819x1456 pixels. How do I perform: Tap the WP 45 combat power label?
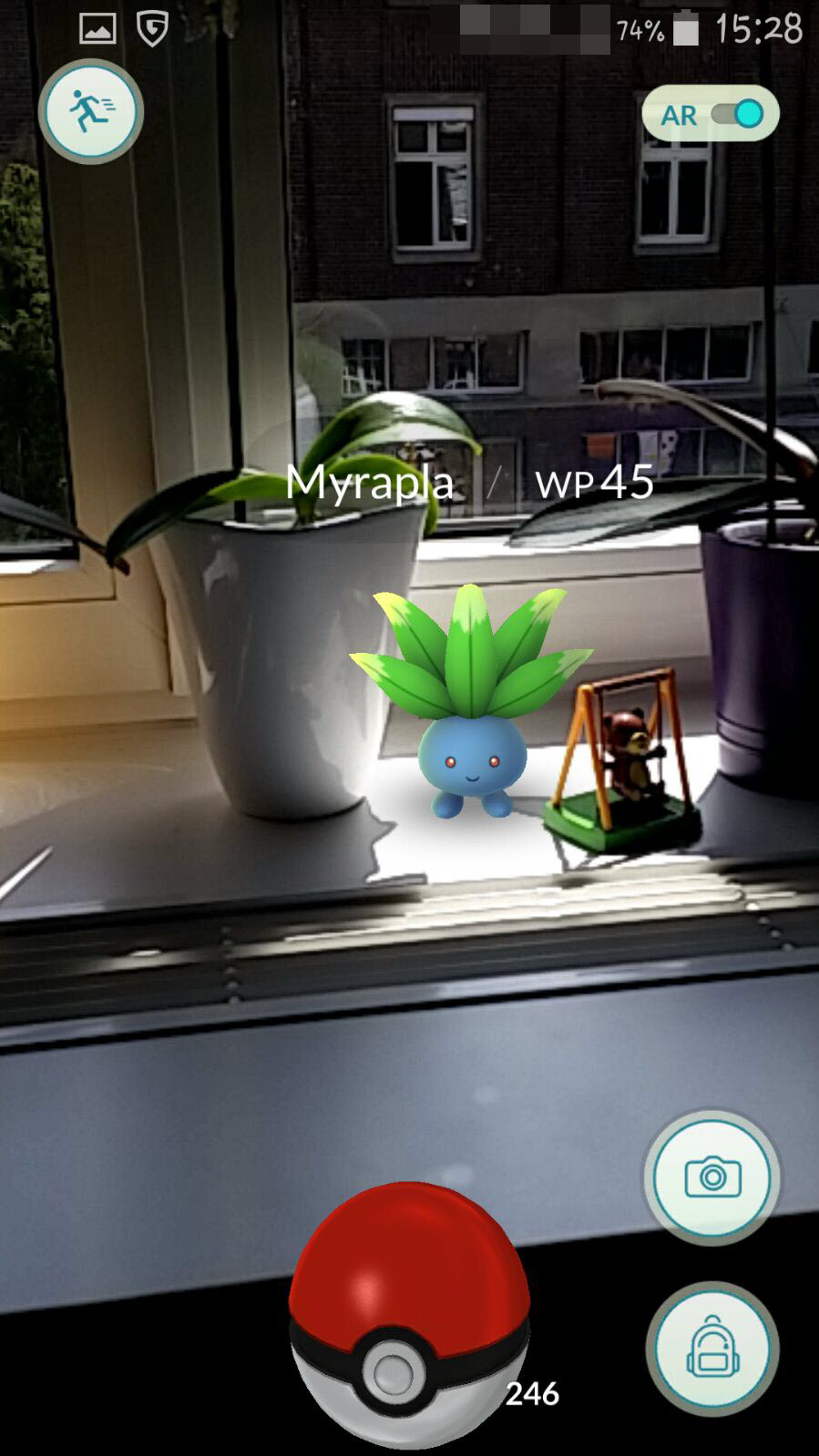595,483
